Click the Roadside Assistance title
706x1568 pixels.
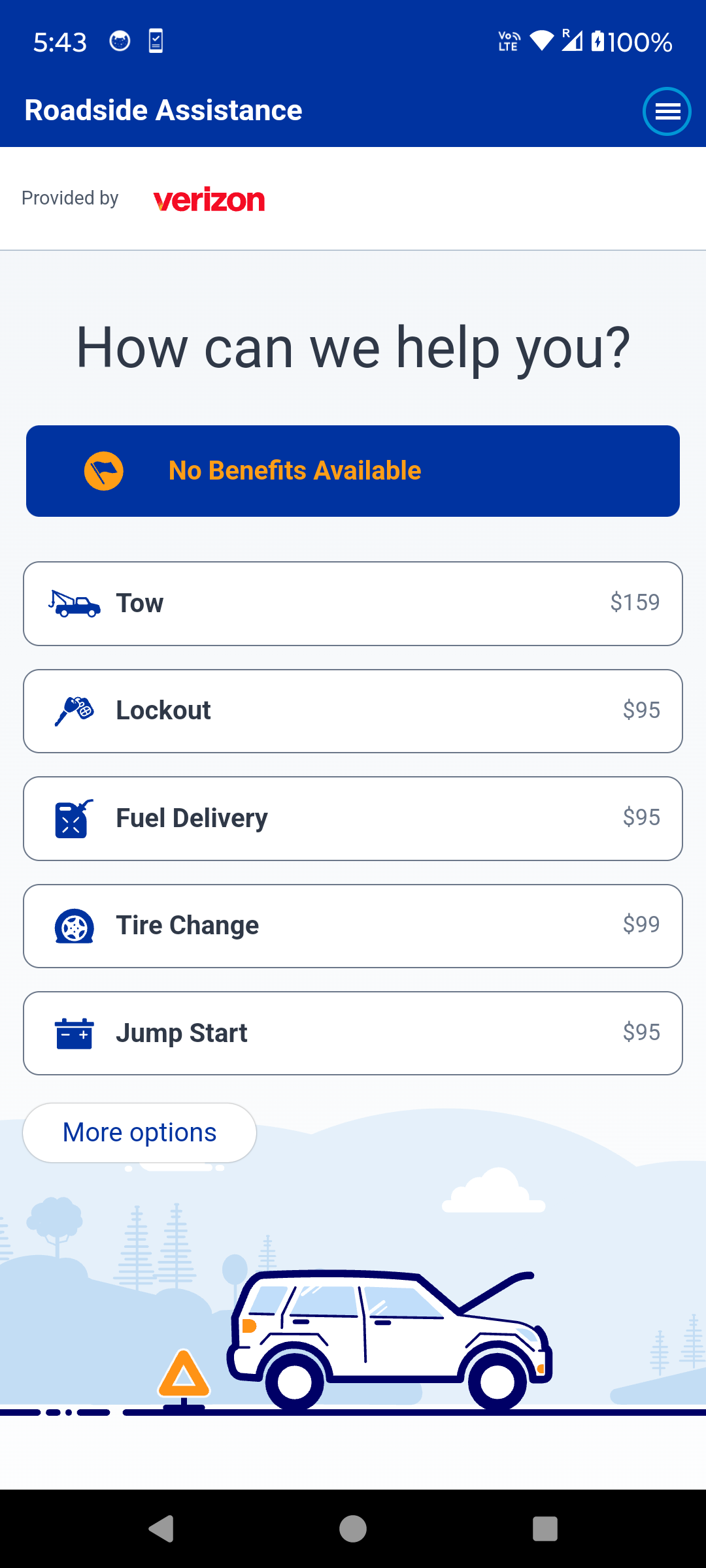[163, 110]
